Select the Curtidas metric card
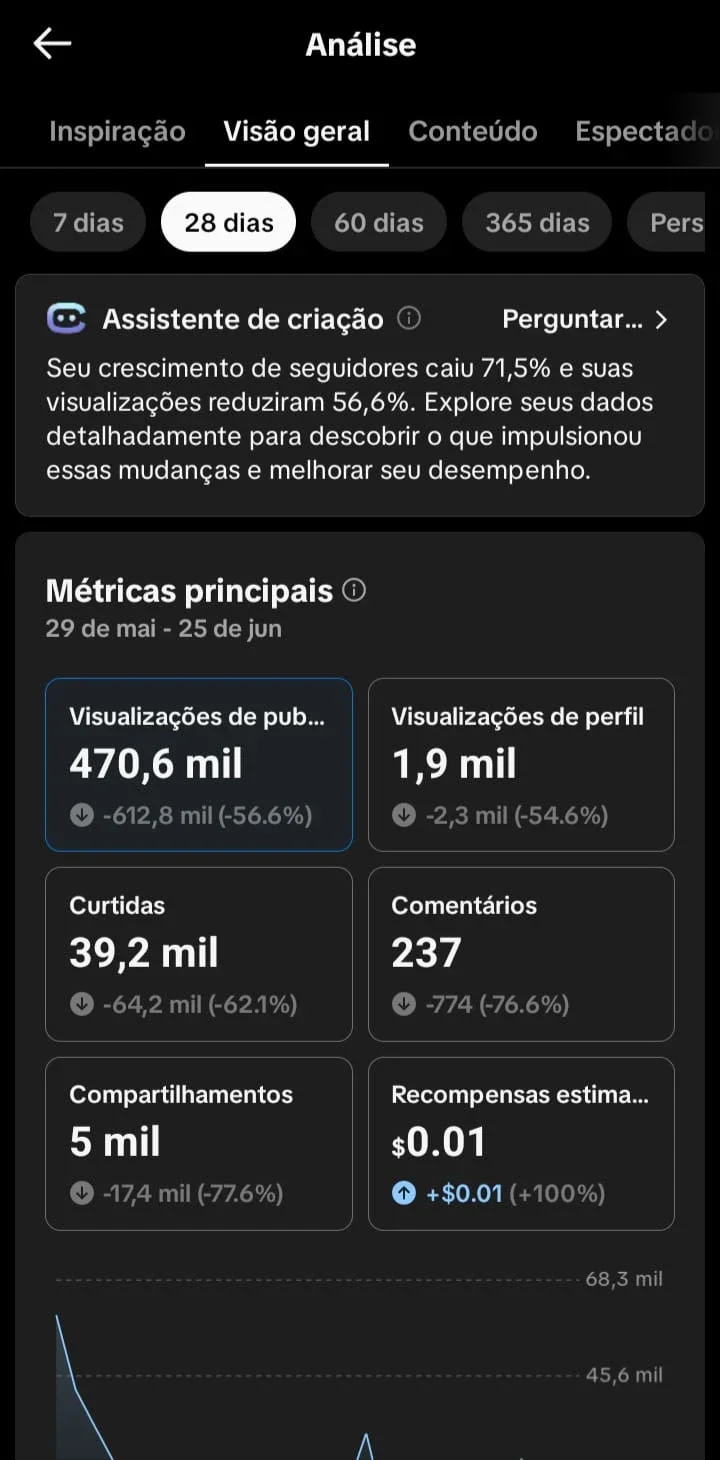This screenshot has height=1460, width=720. coord(199,954)
